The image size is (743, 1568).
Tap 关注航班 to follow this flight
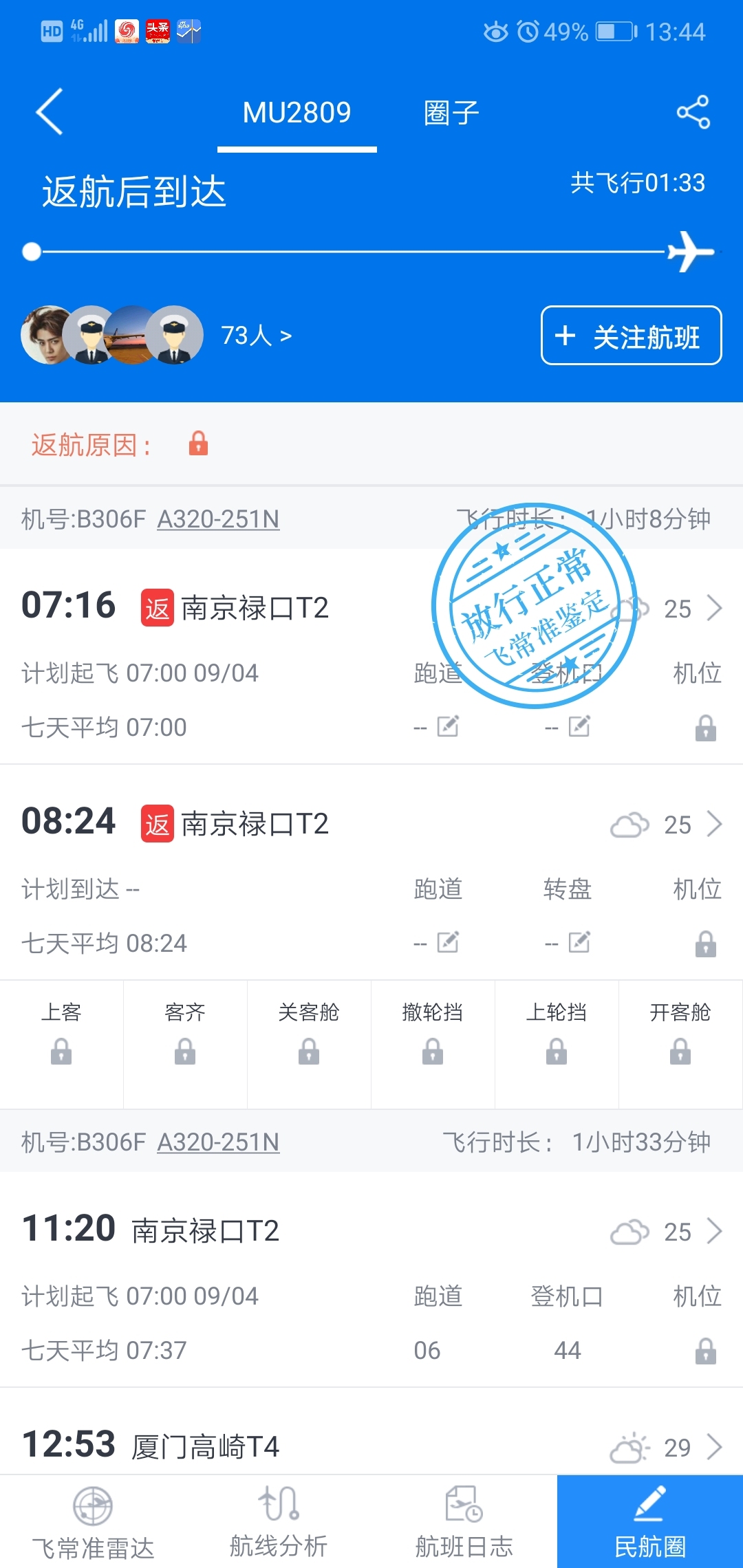click(x=631, y=336)
